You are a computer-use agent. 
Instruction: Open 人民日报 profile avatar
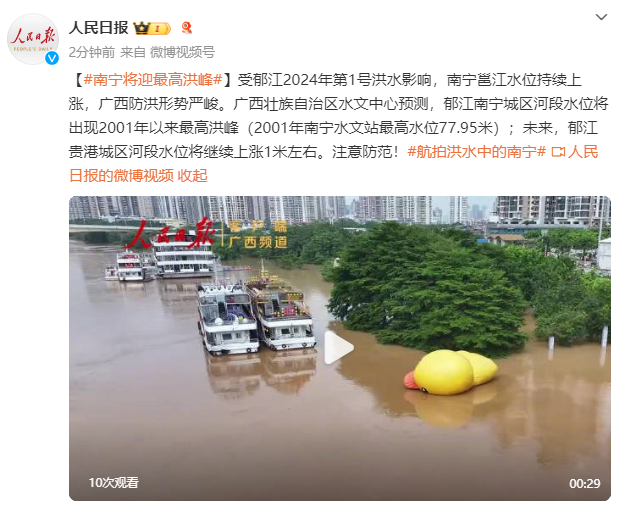click(x=34, y=38)
